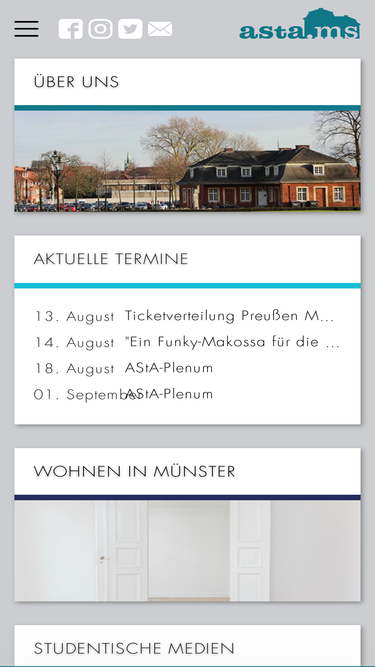
Task: Open the hamburger navigation menu
Action: (26, 29)
